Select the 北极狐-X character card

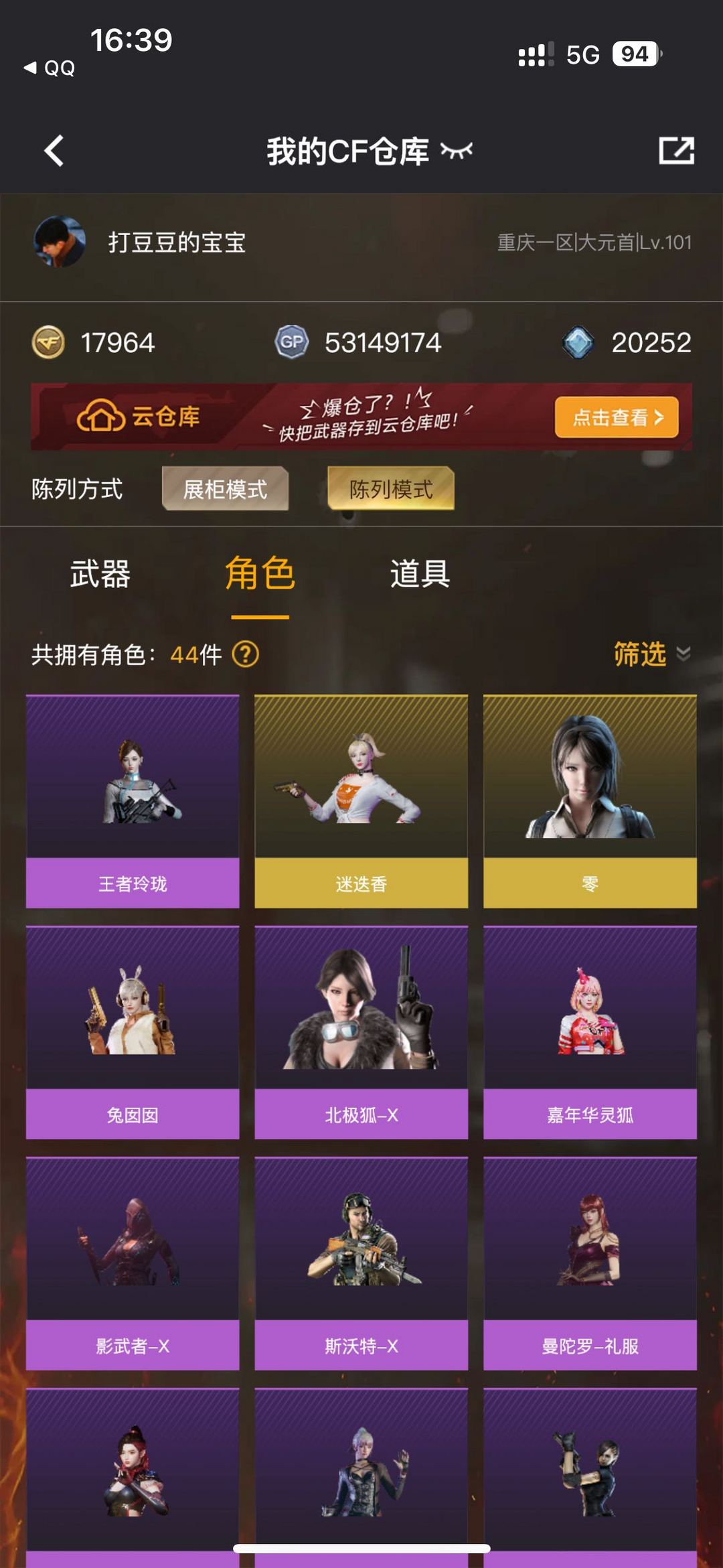361,1032
